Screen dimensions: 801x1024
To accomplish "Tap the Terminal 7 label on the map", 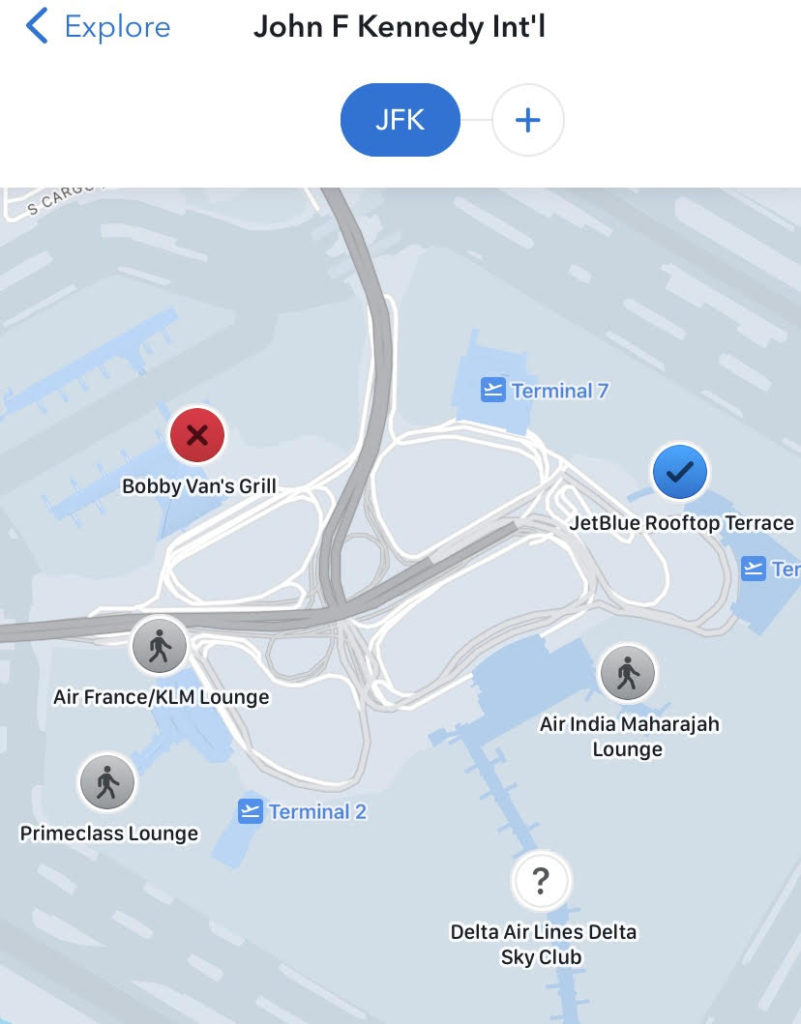I will (x=545, y=391).
